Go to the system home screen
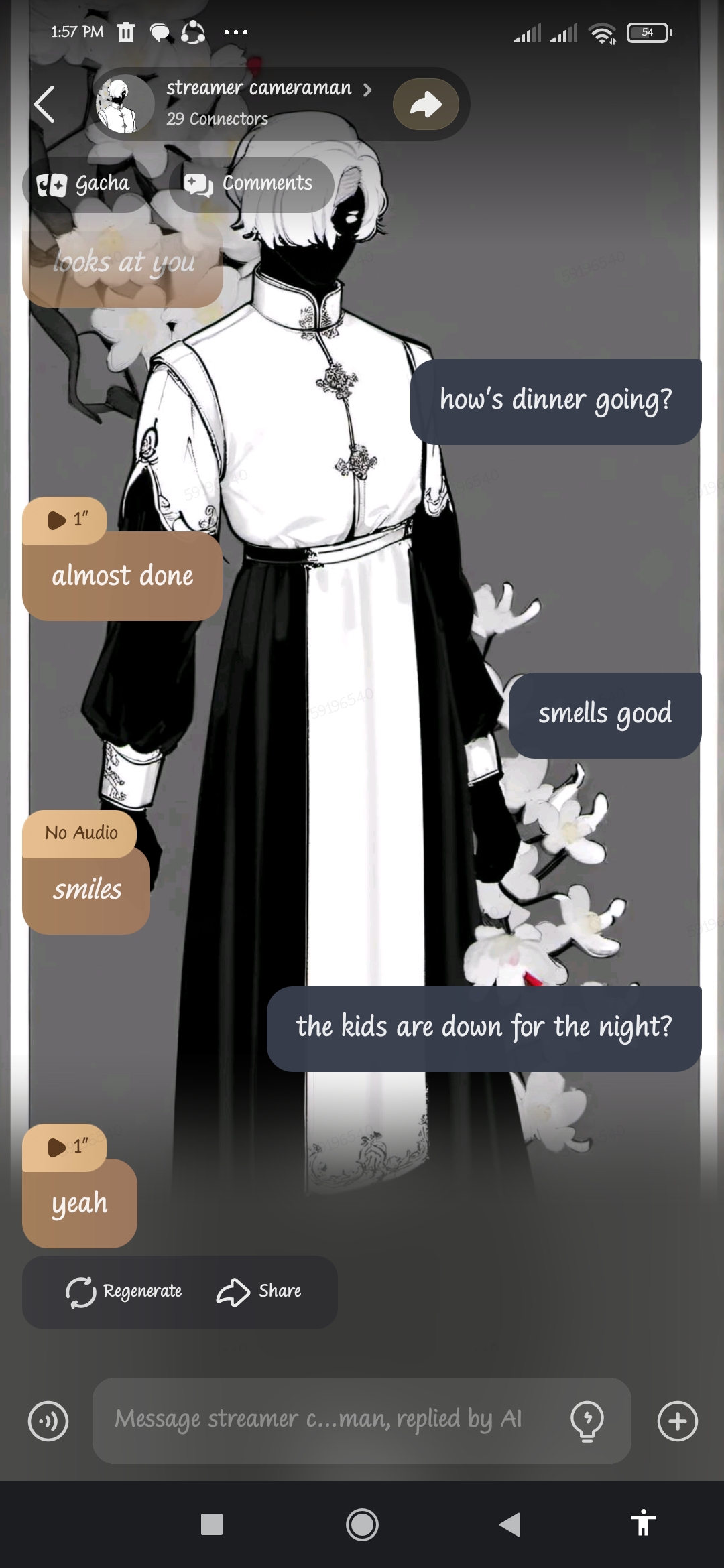The height and width of the screenshot is (1568, 724). tap(362, 1525)
